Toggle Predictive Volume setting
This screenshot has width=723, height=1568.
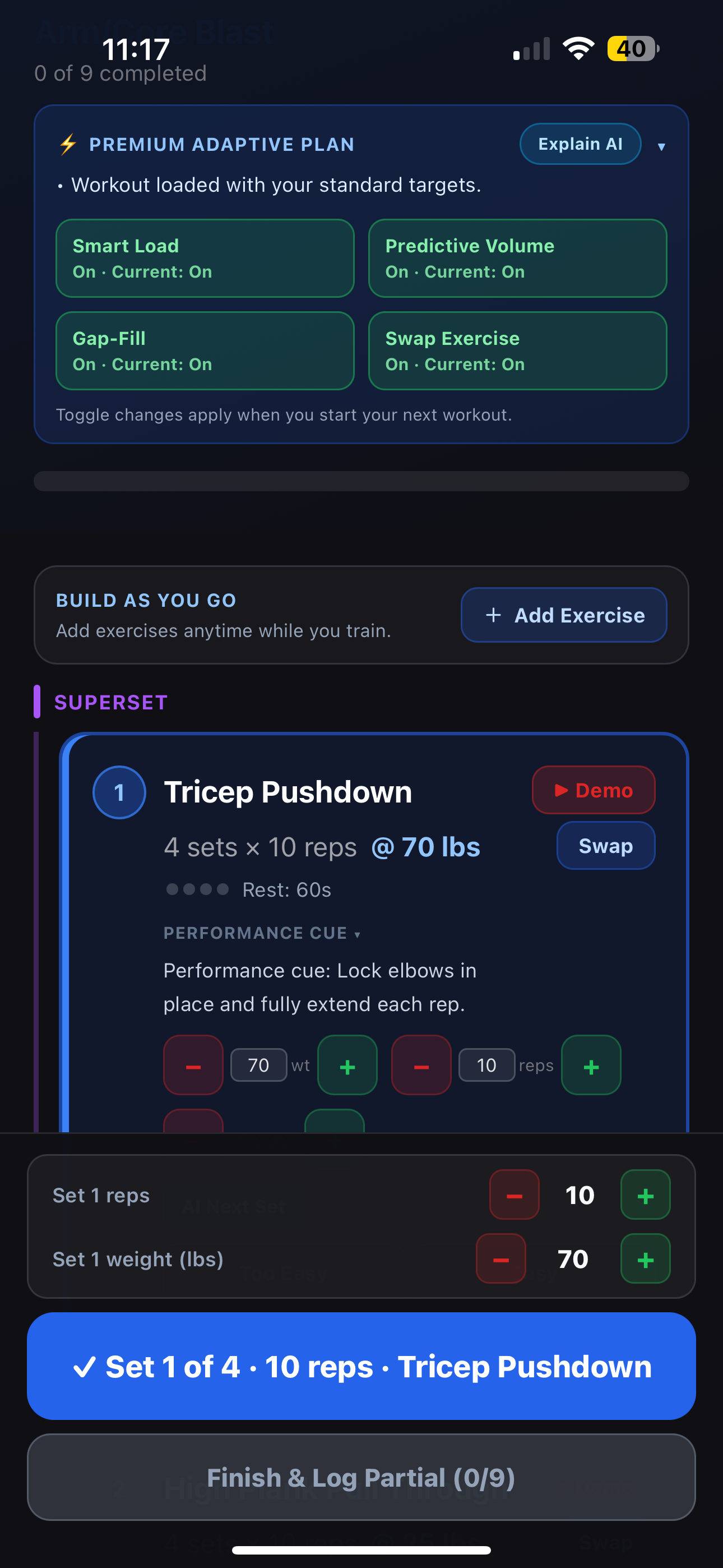pyautogui.click(x=517, y=258)
